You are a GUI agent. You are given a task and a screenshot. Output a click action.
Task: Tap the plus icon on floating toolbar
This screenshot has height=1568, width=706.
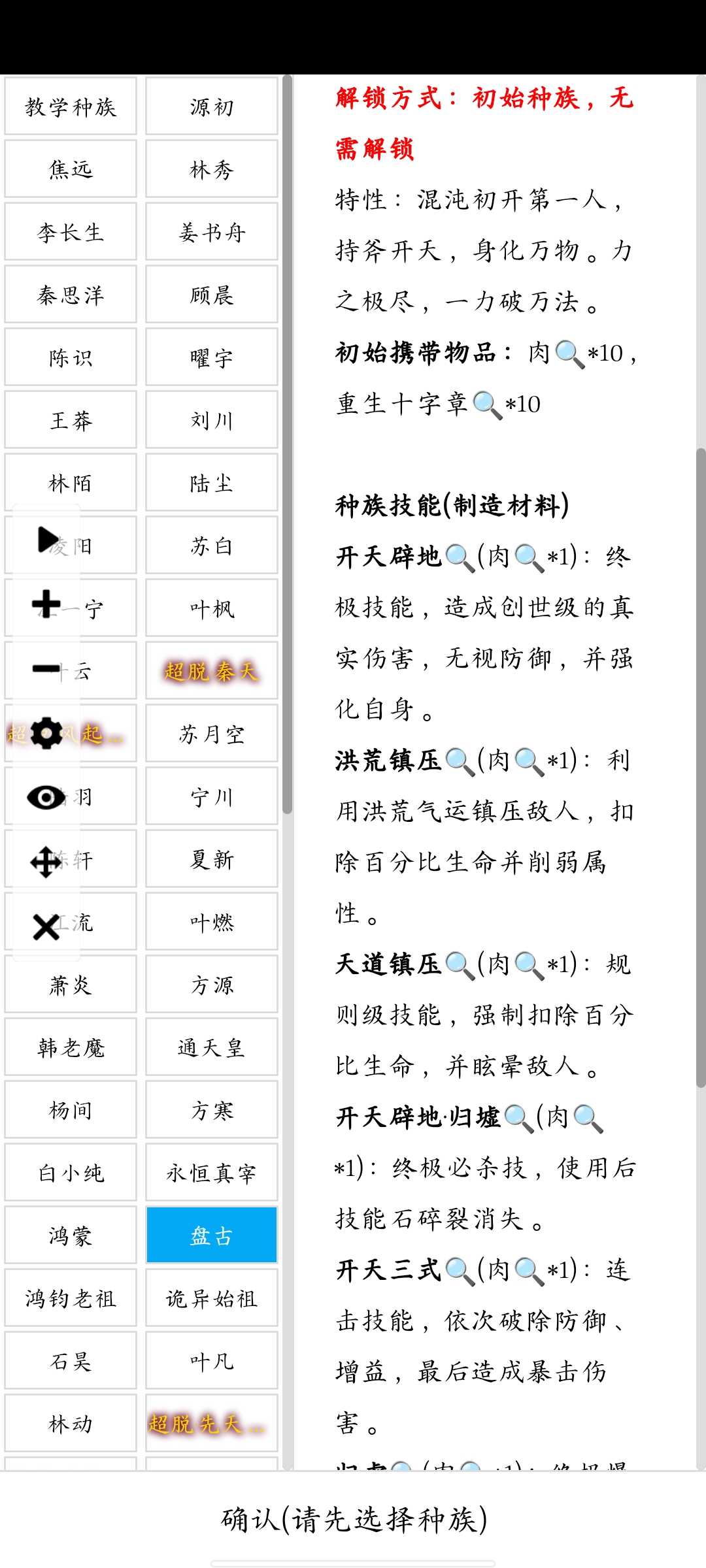46,604
